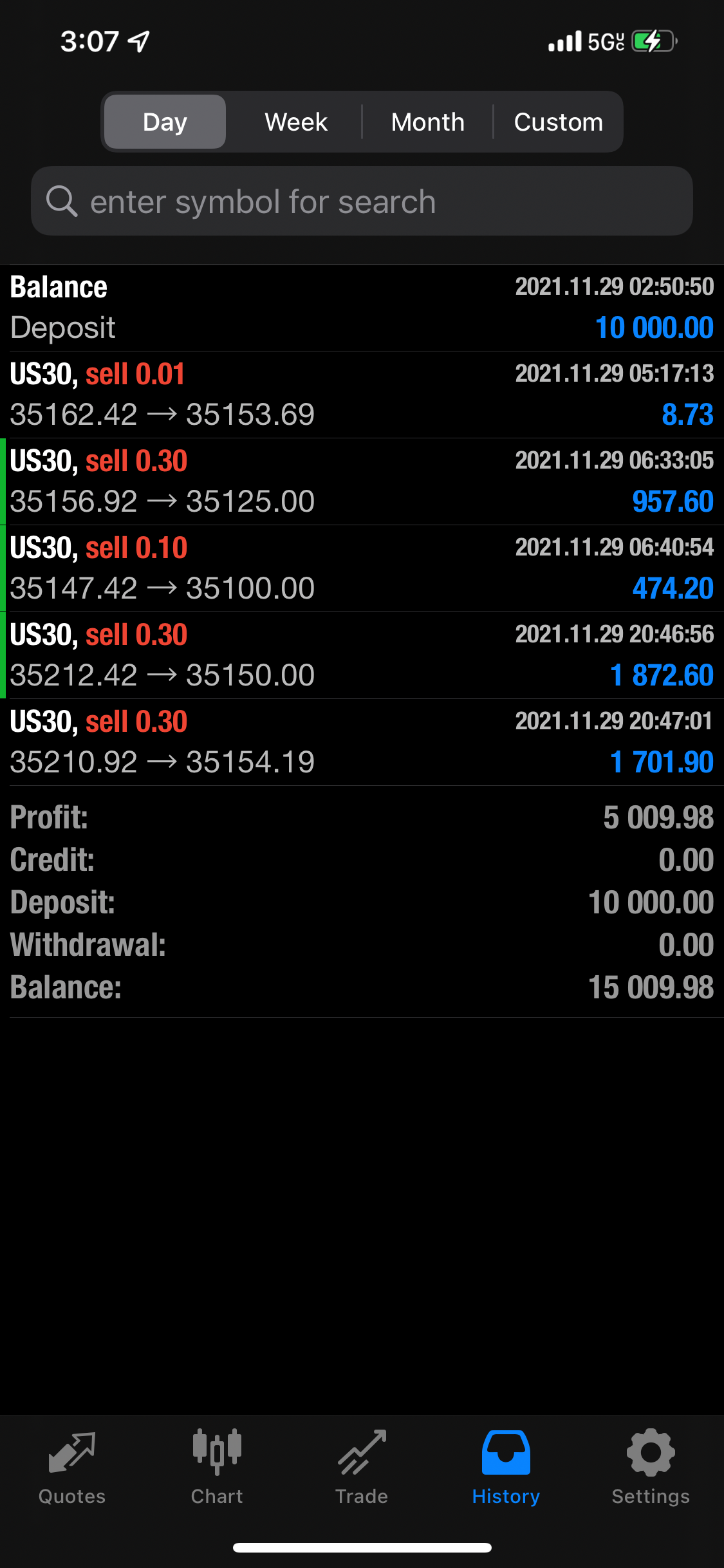
Task: Expand the Balance Deposit record
Action: [360, 307]
